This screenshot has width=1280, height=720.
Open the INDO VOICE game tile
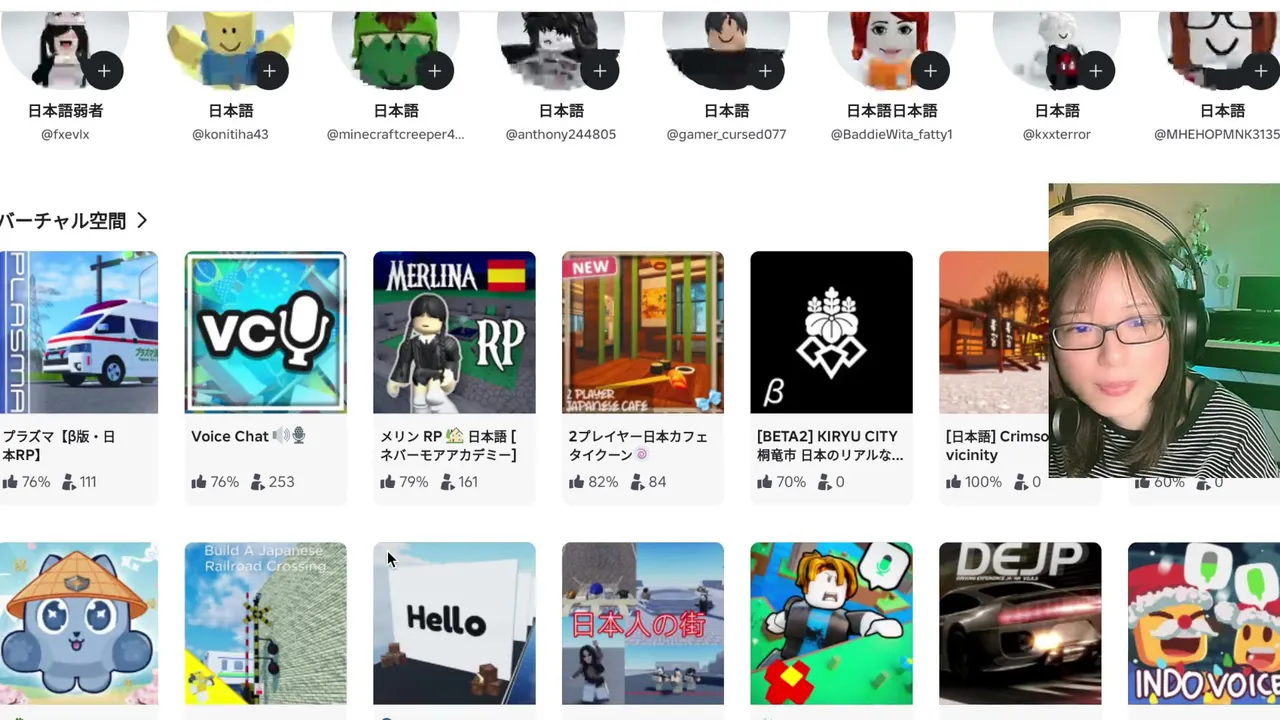(1204, 623)
